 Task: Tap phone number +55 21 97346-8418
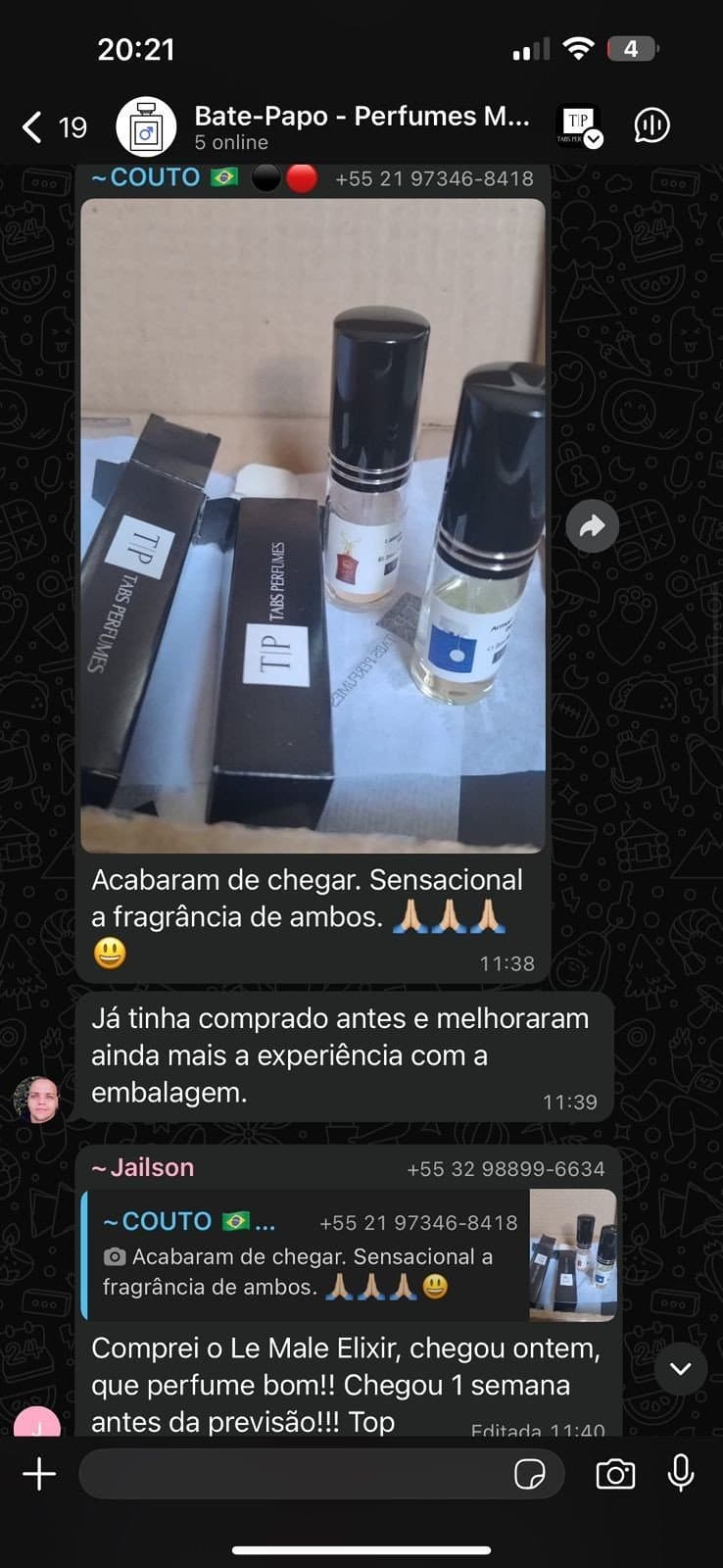tap(434, 177)
